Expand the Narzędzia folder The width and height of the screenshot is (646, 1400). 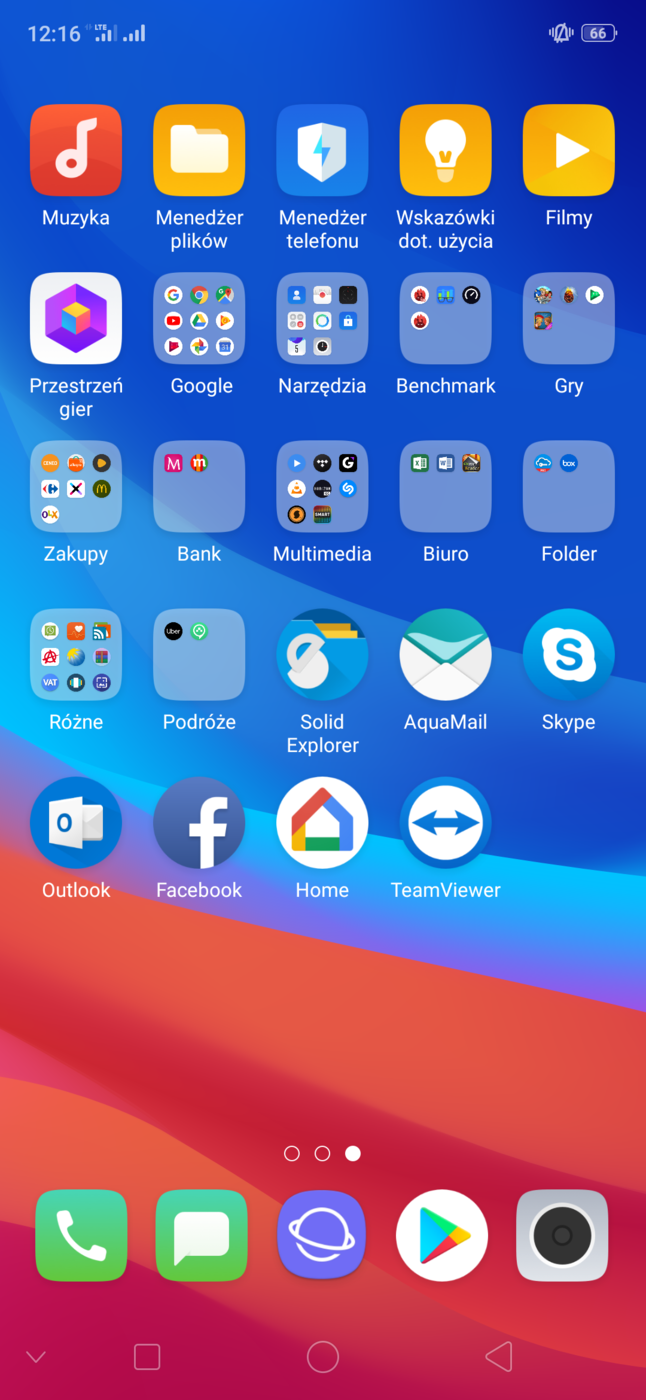click(x=322, y=318)
